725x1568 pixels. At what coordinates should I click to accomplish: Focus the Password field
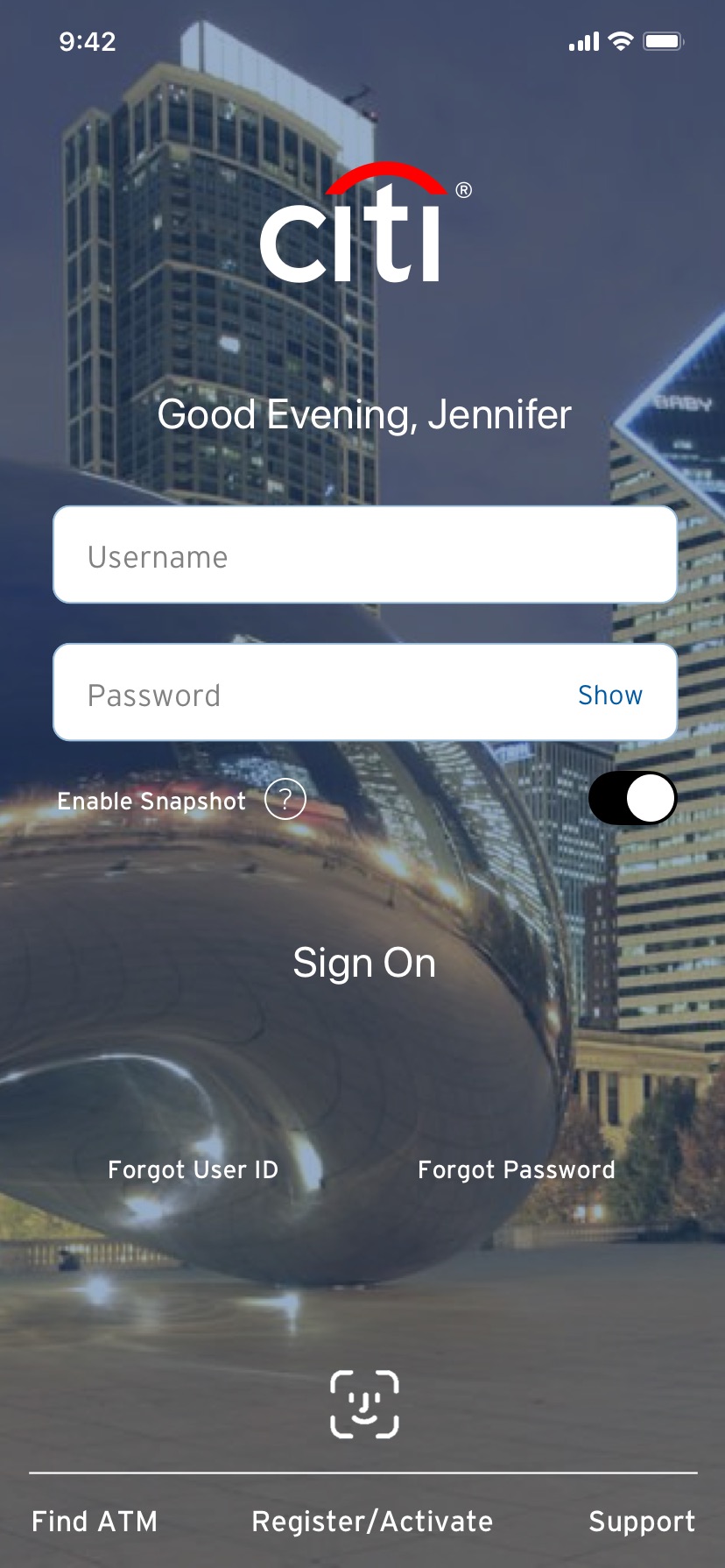306,694
